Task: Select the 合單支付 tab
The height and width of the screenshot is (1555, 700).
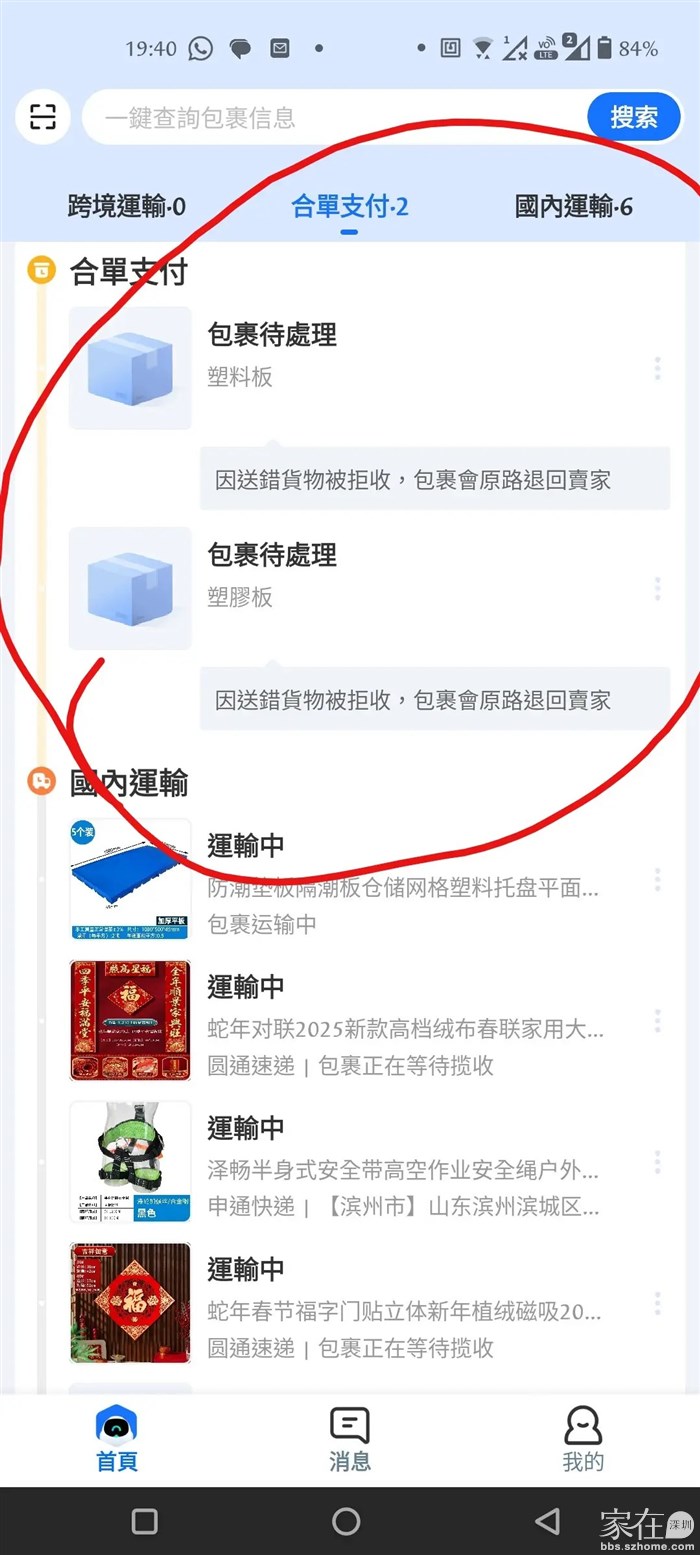Action: coord(349,207)
